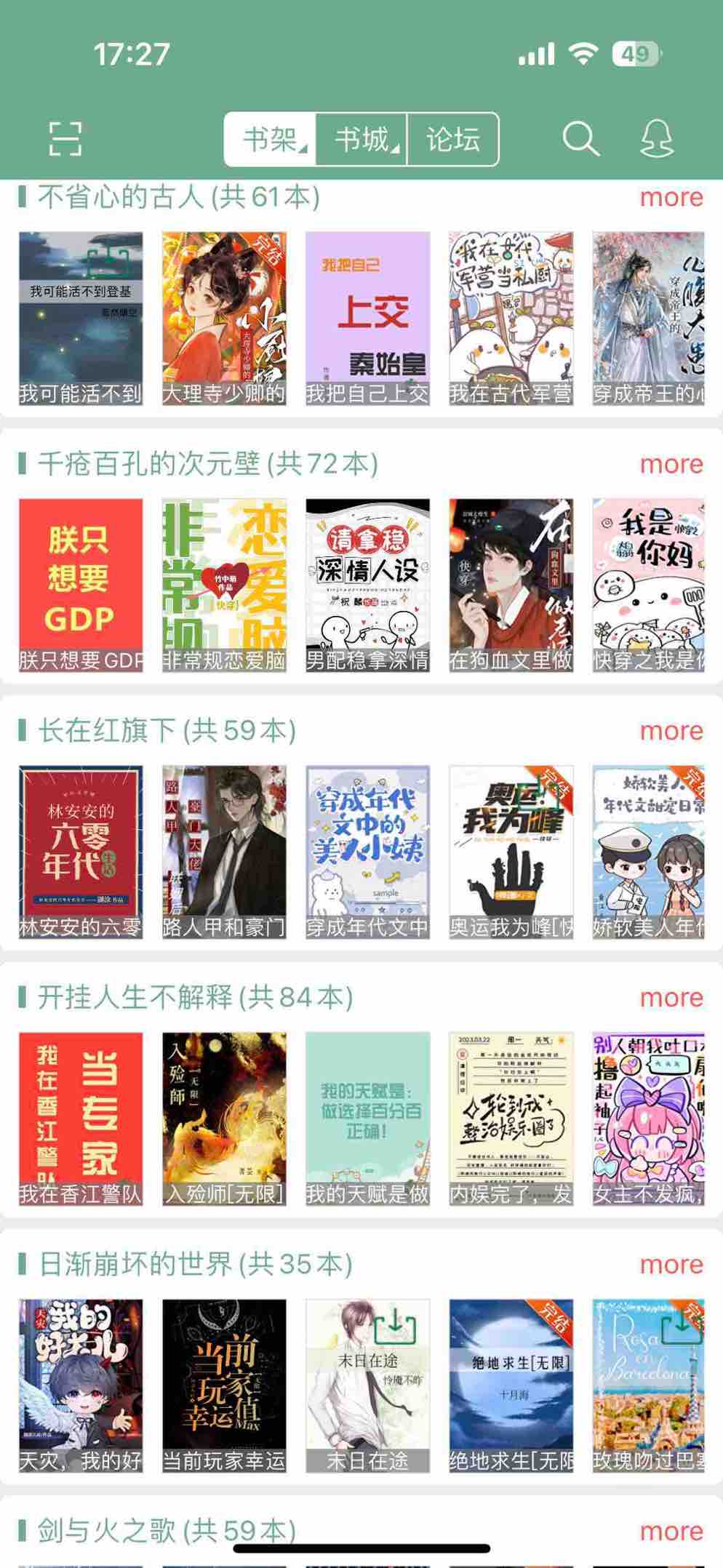Screen dimensions: 723x1568
Task: Open the user profile icon
Action: pos(656,139)
